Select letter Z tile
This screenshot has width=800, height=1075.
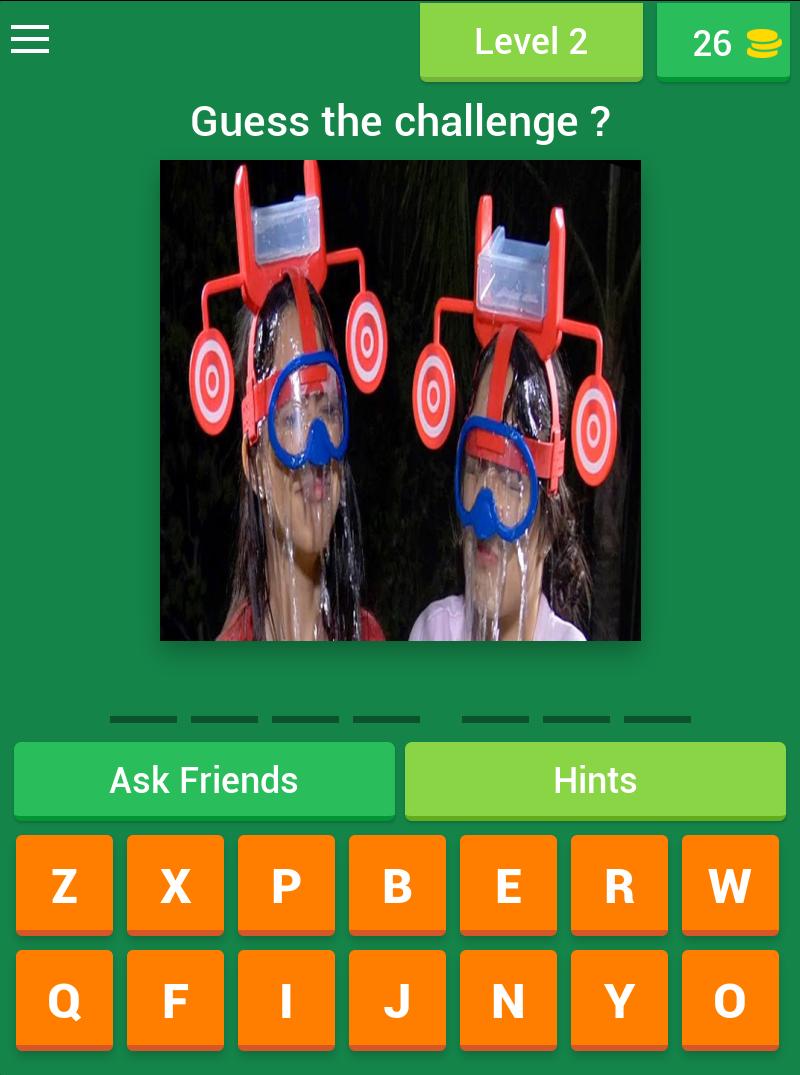pos(64,886)
